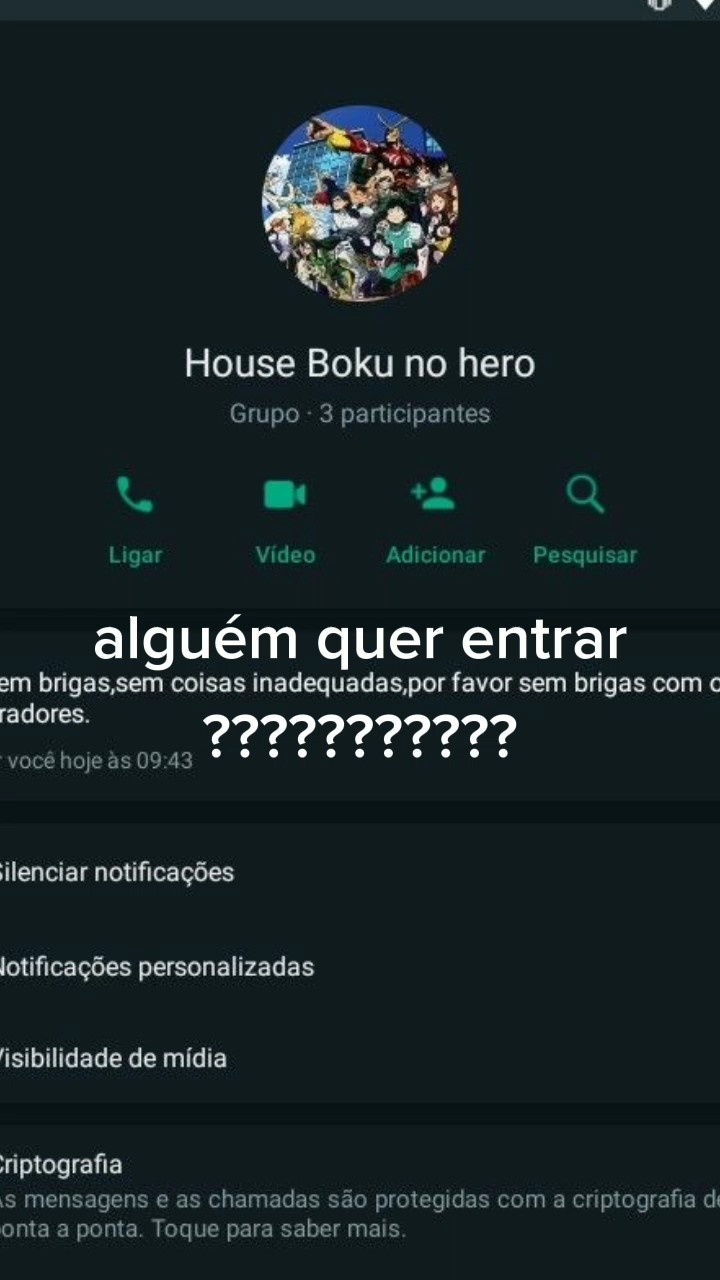The width and height of the screenshot is (720, 1280).
Task: Open Criptografia details
Action: click(x=360, y=1197)
